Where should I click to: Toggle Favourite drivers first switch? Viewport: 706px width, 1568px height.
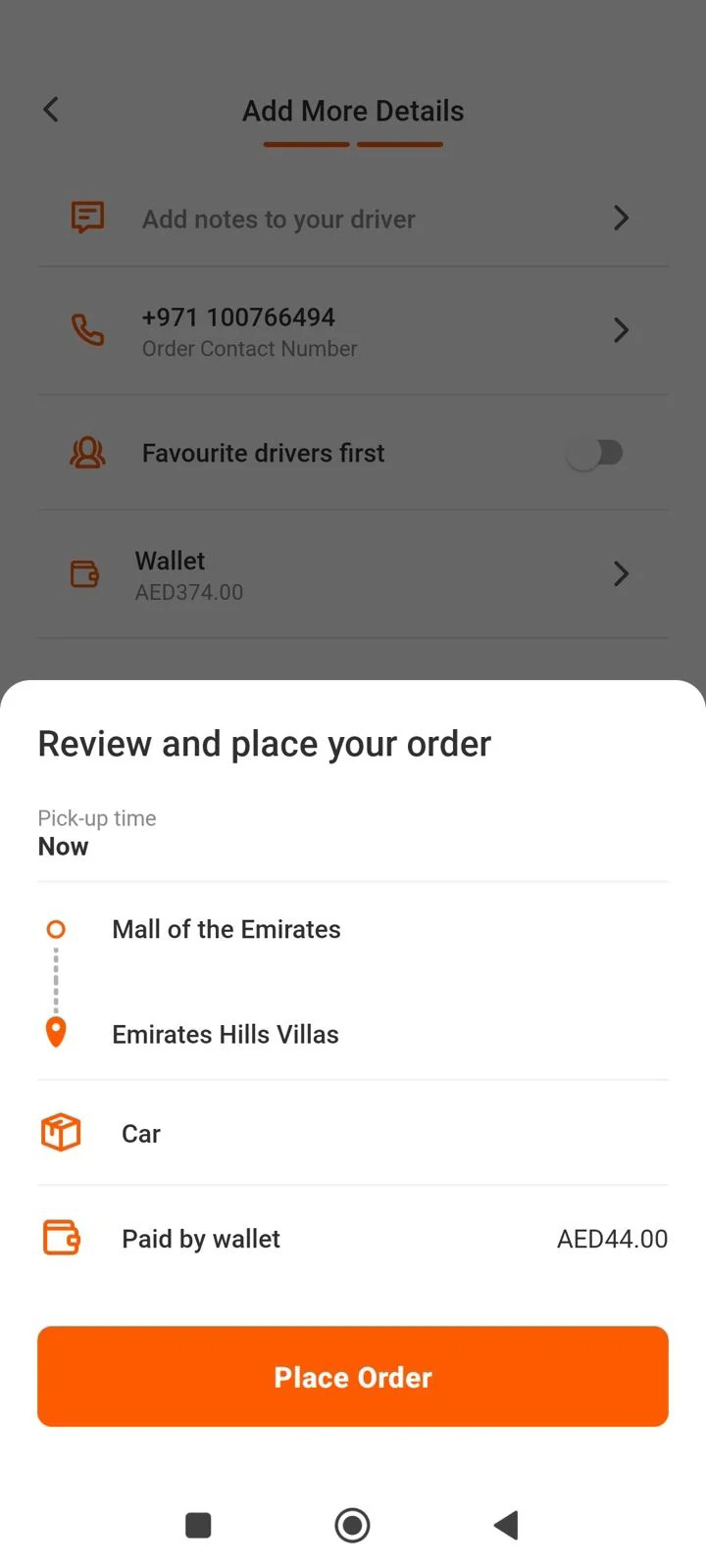coord(596,453)
